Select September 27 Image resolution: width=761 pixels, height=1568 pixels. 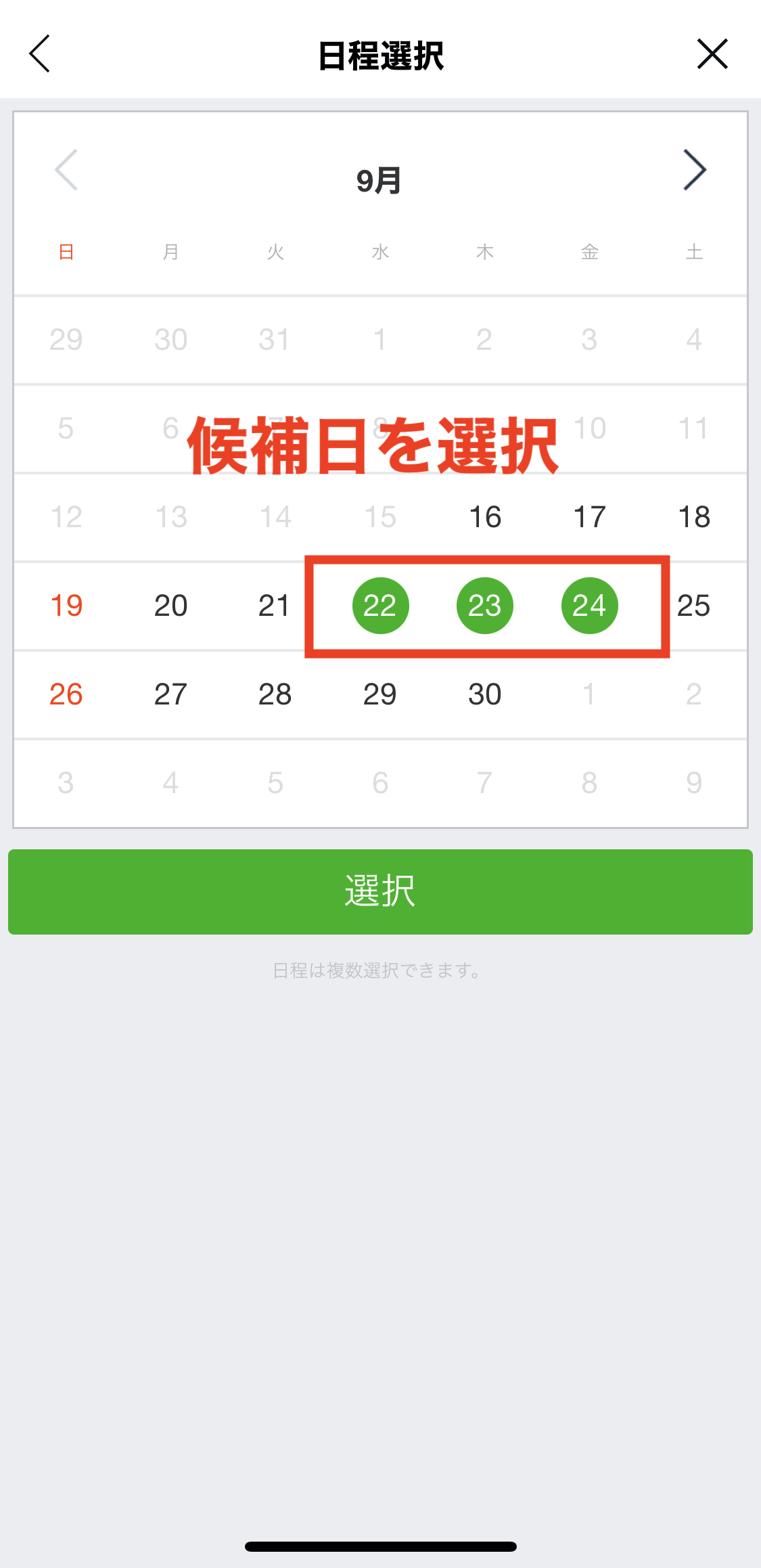pyautogui.click(x=170, y=694)
